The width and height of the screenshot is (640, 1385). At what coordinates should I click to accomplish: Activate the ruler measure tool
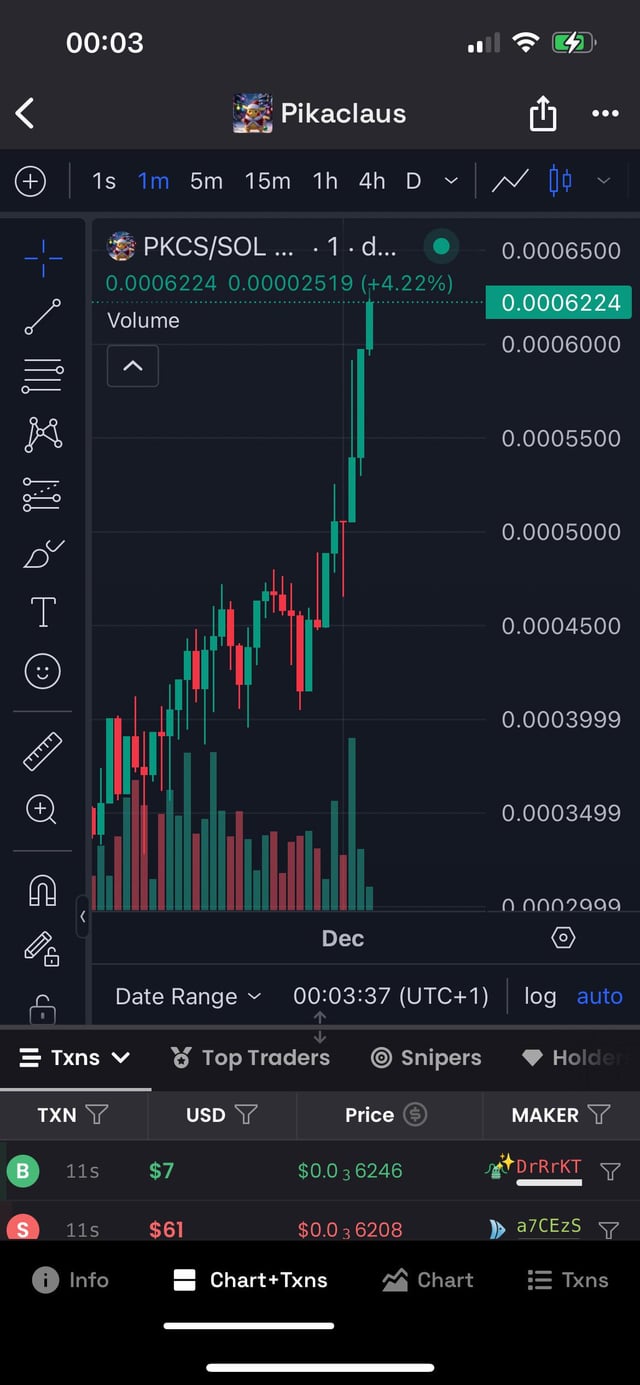point(42,751)
